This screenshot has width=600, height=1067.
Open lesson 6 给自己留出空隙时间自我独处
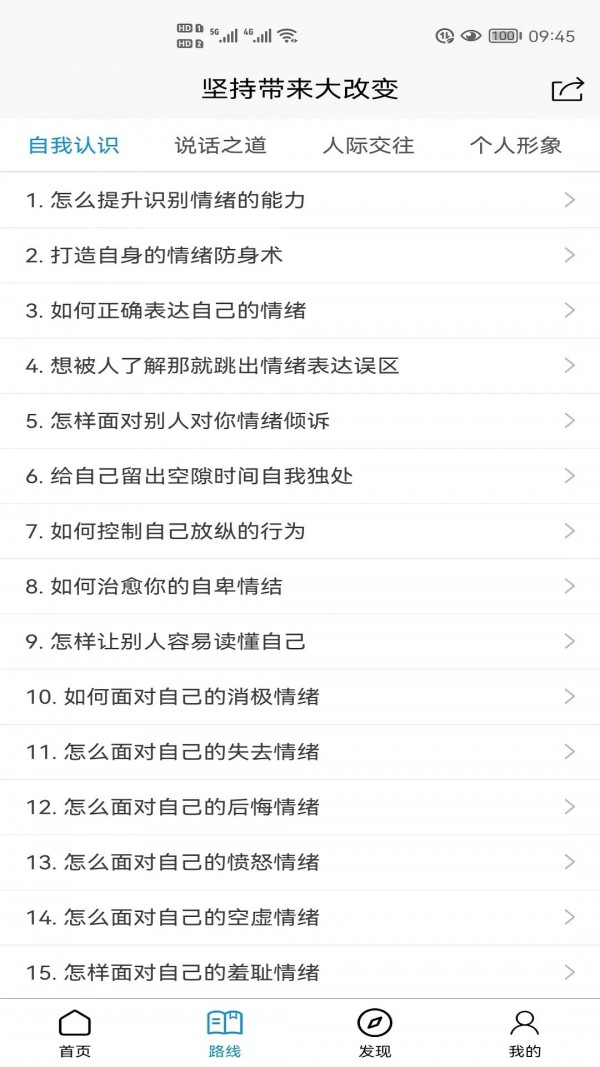[300, 476]
